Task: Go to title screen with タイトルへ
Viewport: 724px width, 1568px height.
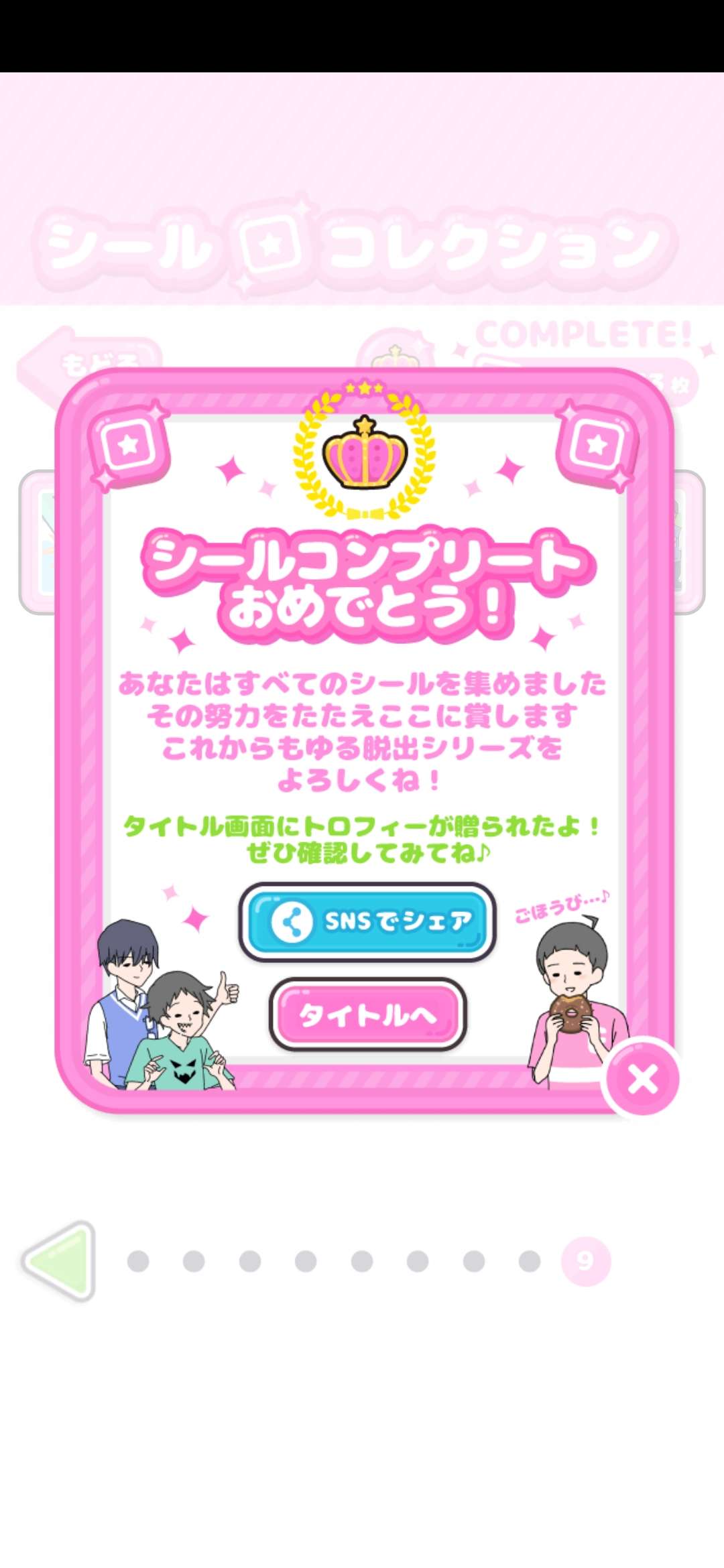Action: point(367,1015)
